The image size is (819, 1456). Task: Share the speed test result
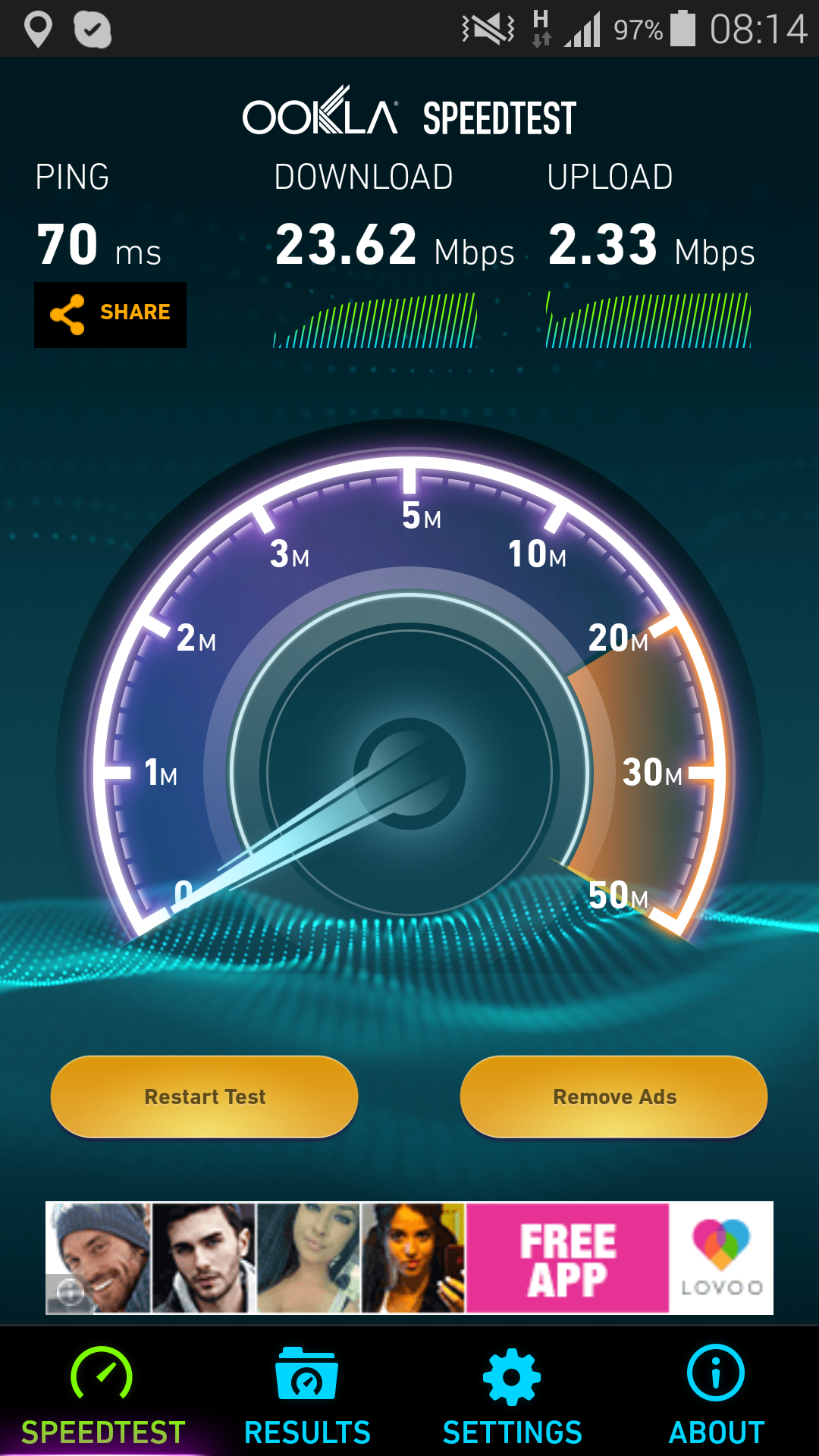click(111, 314)
